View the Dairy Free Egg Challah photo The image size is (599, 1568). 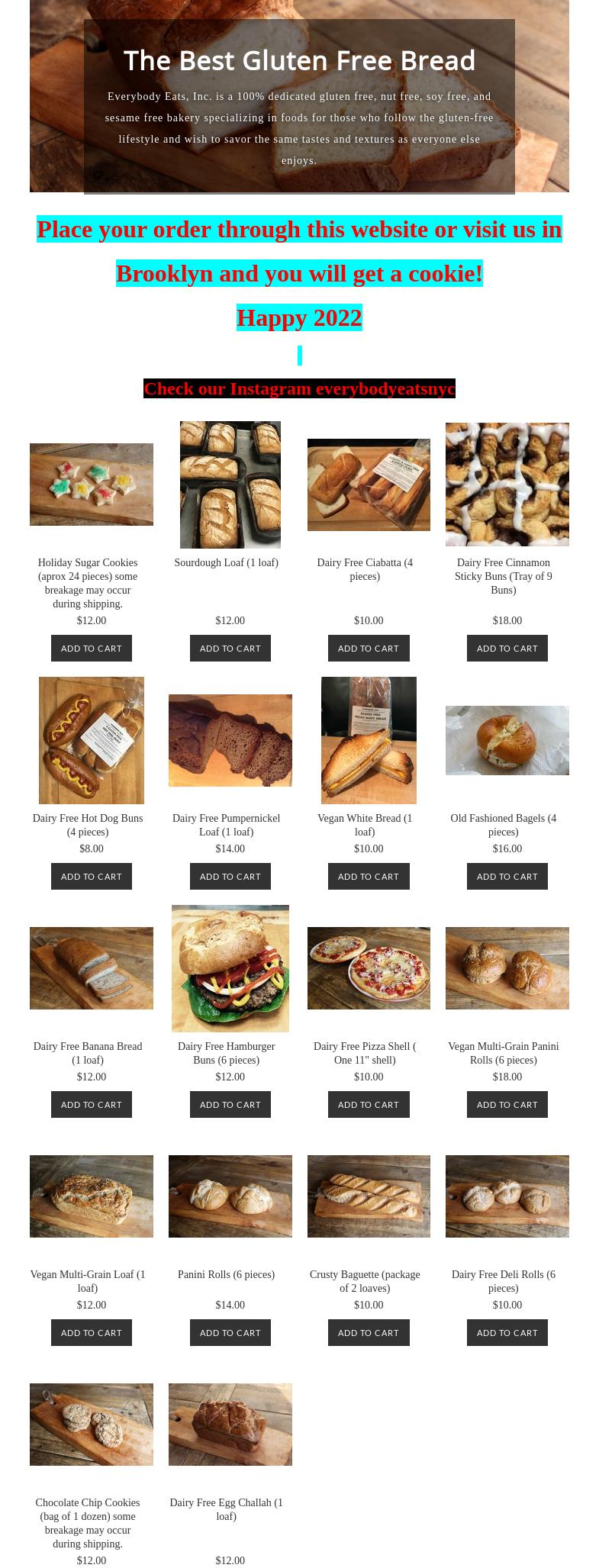(x=230, y=1425)
